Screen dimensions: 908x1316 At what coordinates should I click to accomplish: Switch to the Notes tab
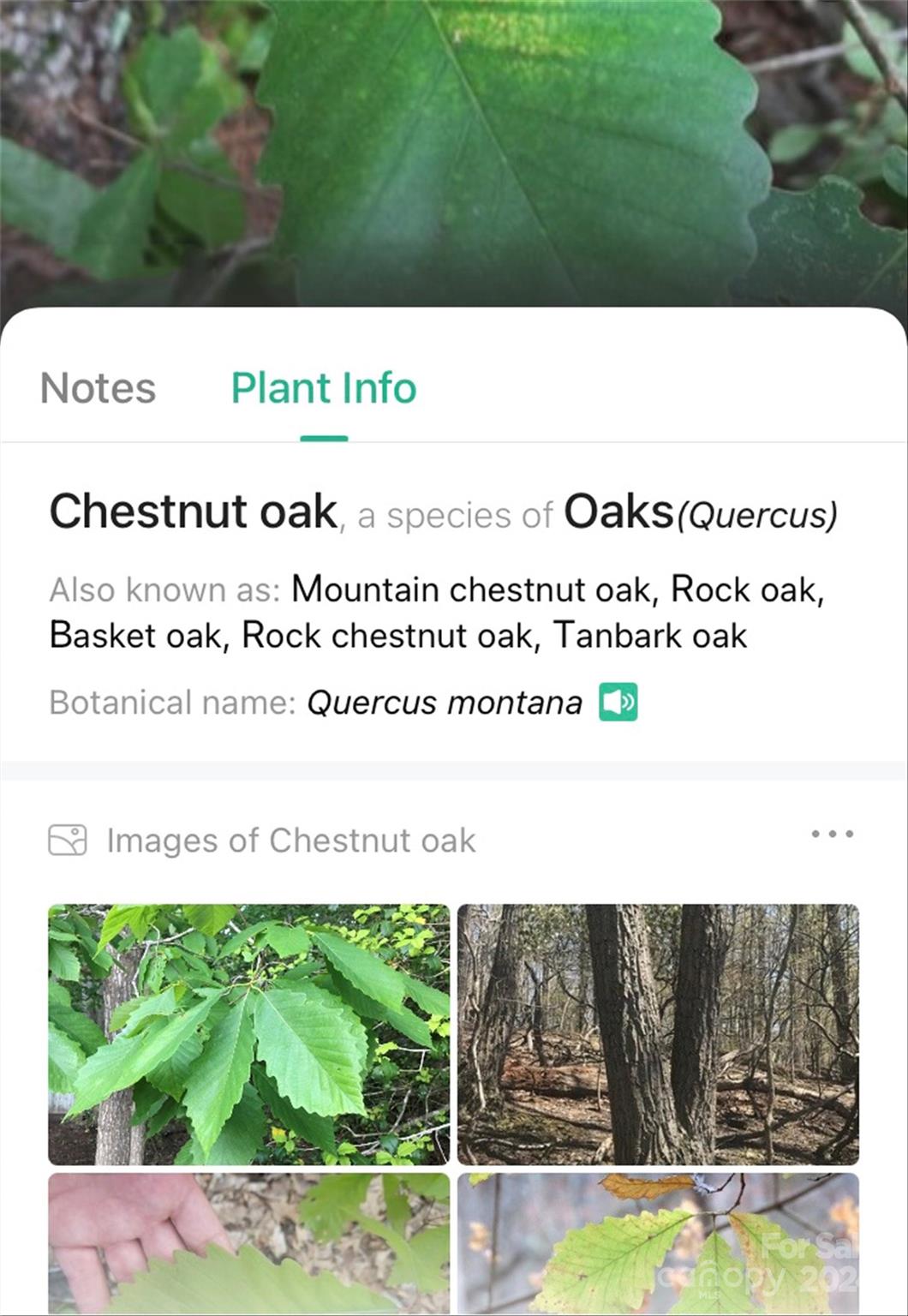pyautogui.click(x=98, y=388)
